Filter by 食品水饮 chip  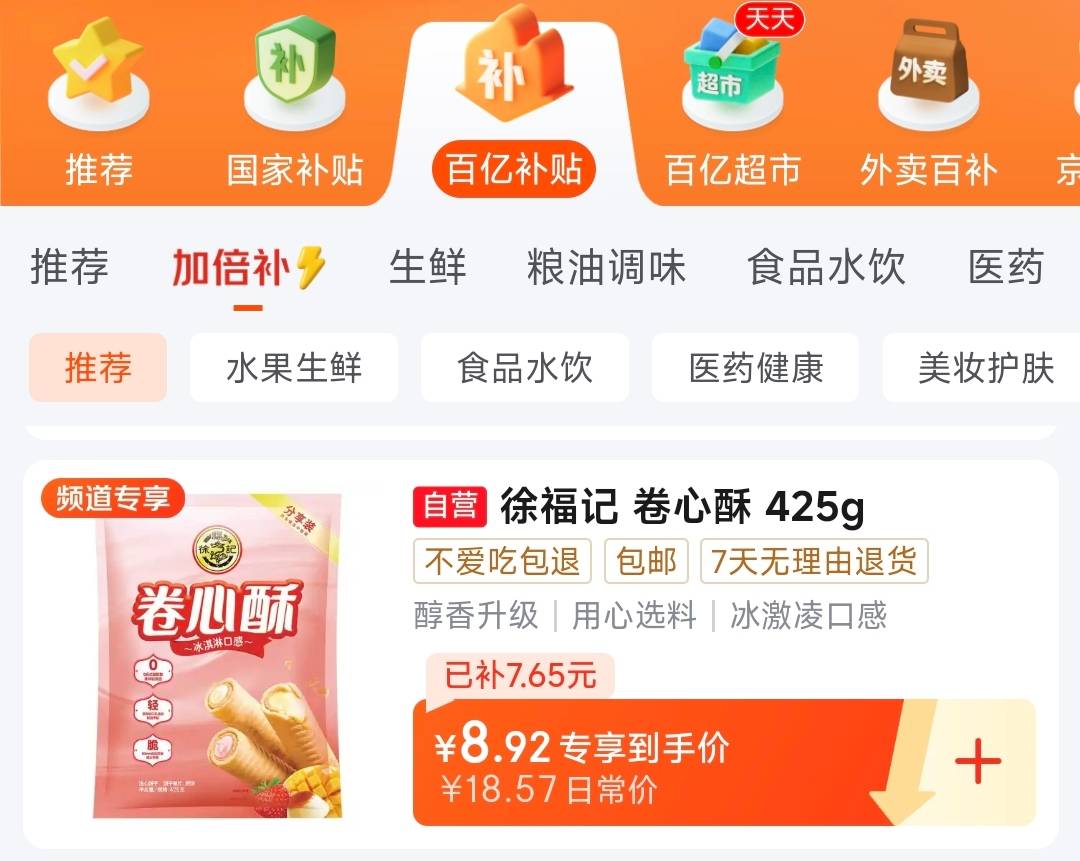click(525, 367)
